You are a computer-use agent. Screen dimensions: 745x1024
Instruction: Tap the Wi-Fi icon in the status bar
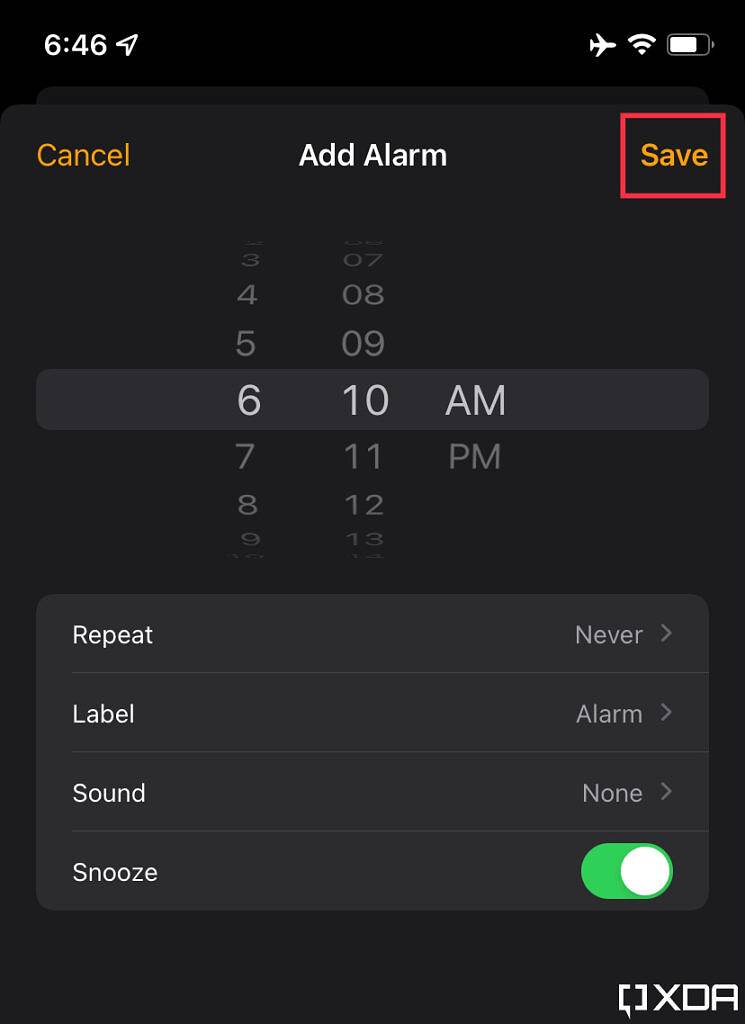pyautogui.click(x=642, y=43)
